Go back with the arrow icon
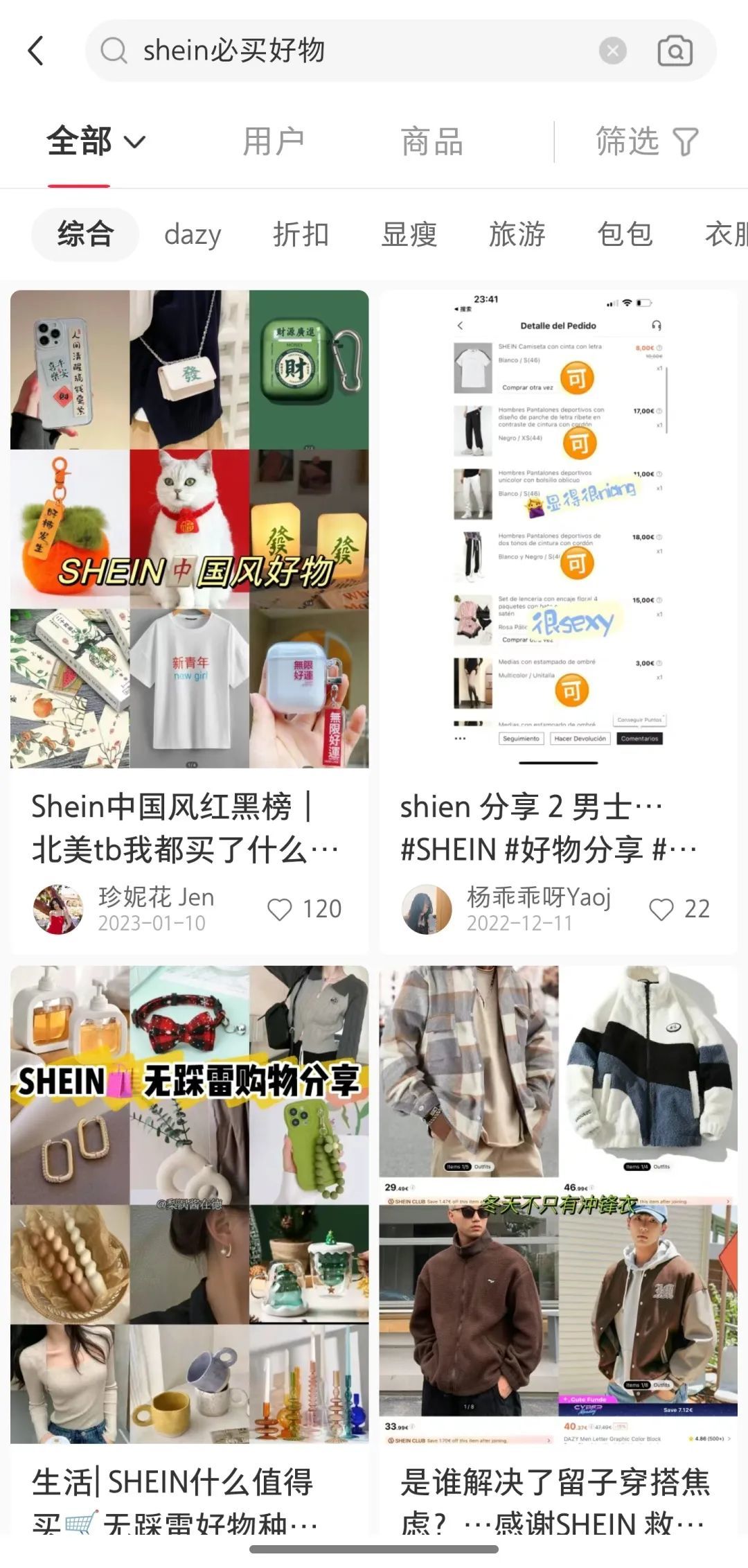The image size is (748, 1568). pos(36,51)
